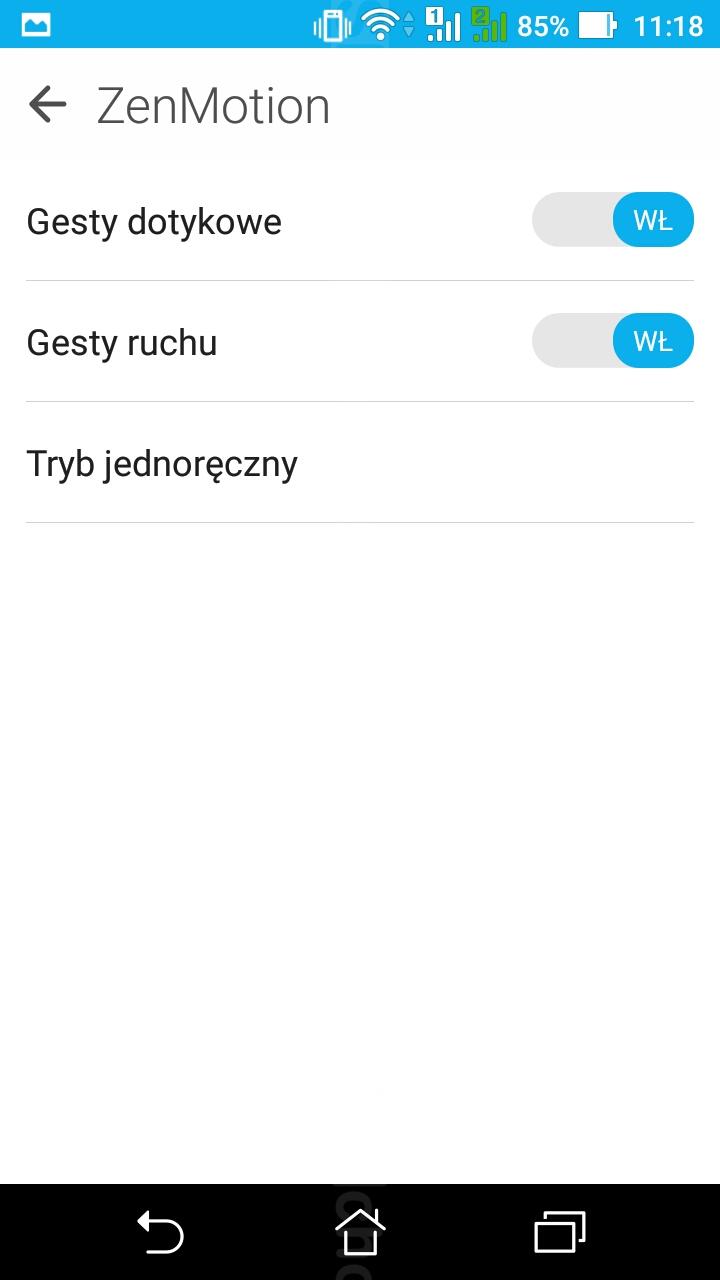Go back from the ZenMotion screen
The height and width of the screenshot is (1280, 720).
point(47,104)
